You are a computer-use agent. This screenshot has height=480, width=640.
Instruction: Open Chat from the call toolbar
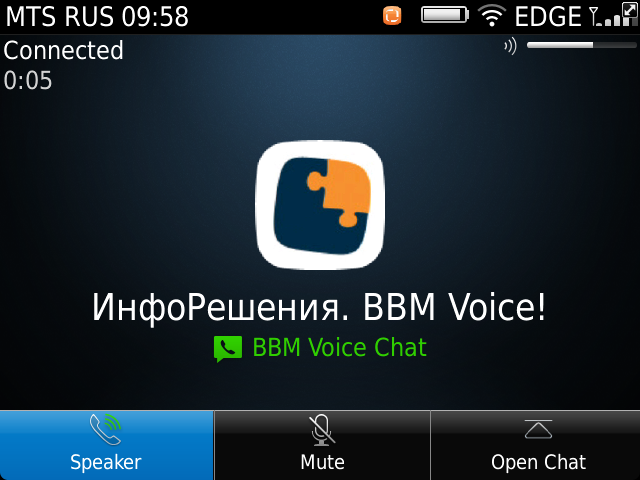[x=537, y=445]
